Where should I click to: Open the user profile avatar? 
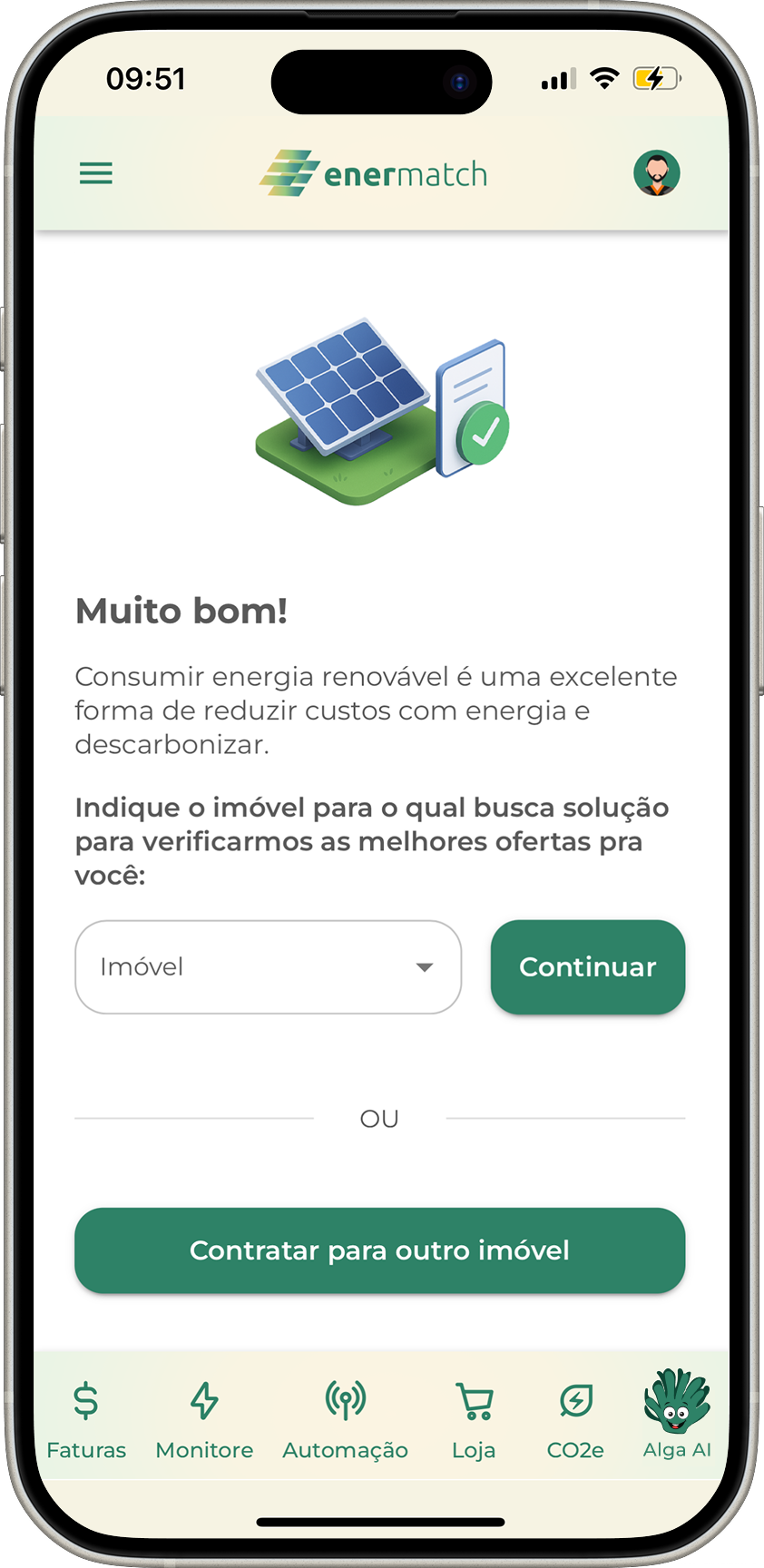[x=656, y=173]
